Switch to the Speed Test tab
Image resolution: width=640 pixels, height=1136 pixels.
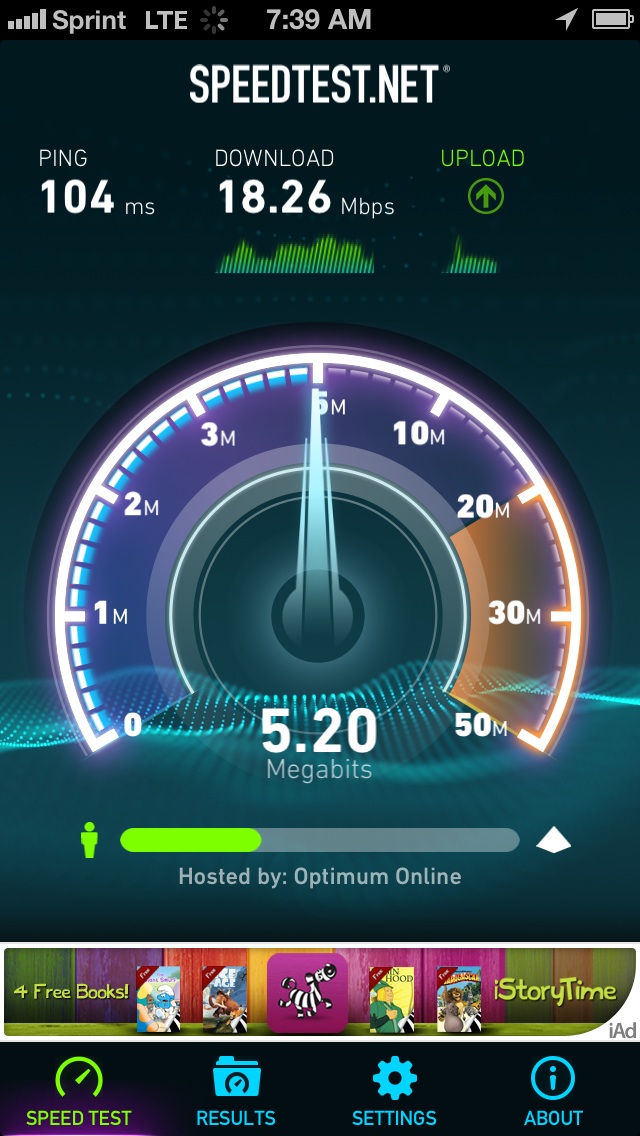tap(78, 1090)
